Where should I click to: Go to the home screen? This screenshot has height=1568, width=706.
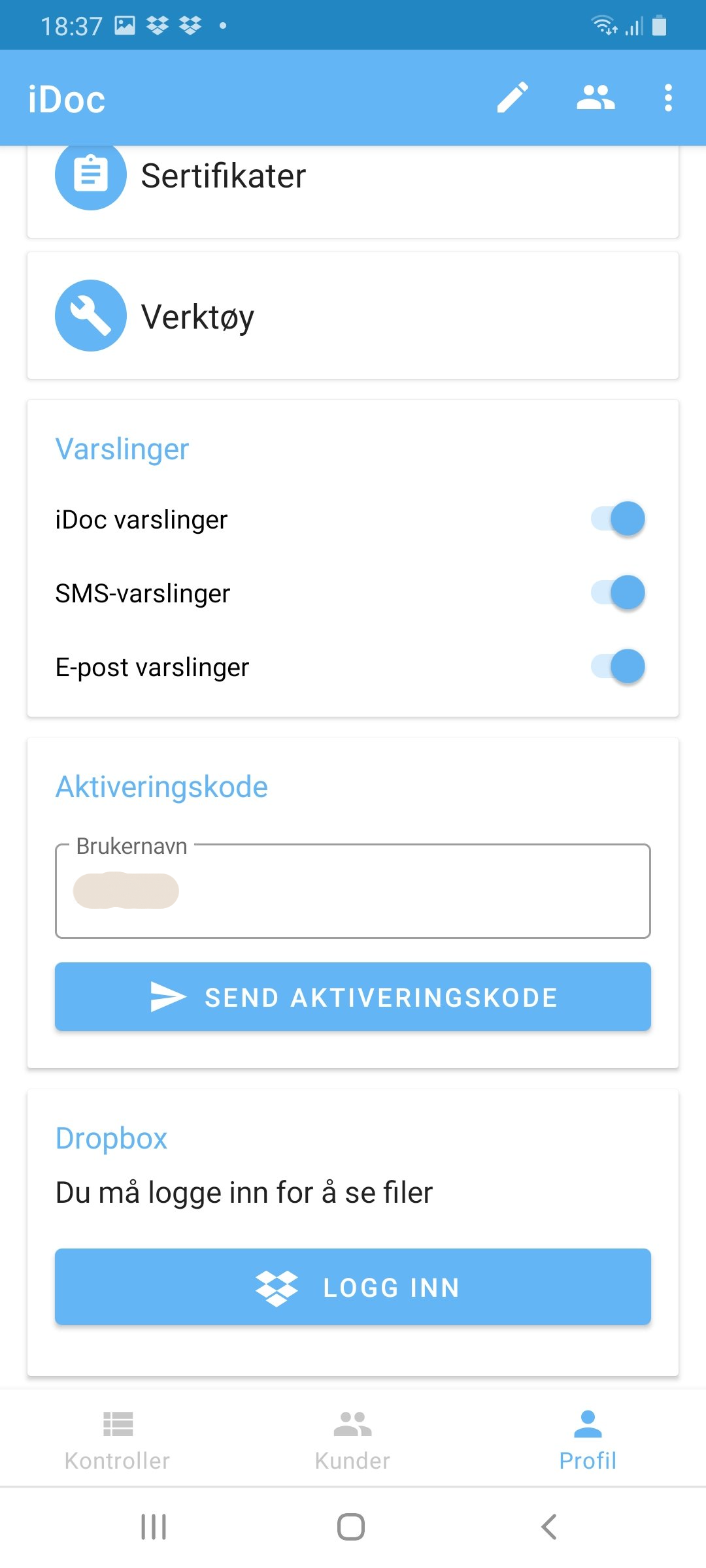(x=351, y=1527)
